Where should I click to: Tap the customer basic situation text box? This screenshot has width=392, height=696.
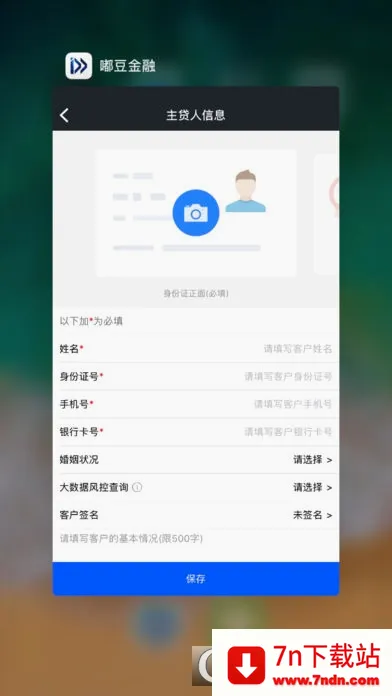coord(196,545)
